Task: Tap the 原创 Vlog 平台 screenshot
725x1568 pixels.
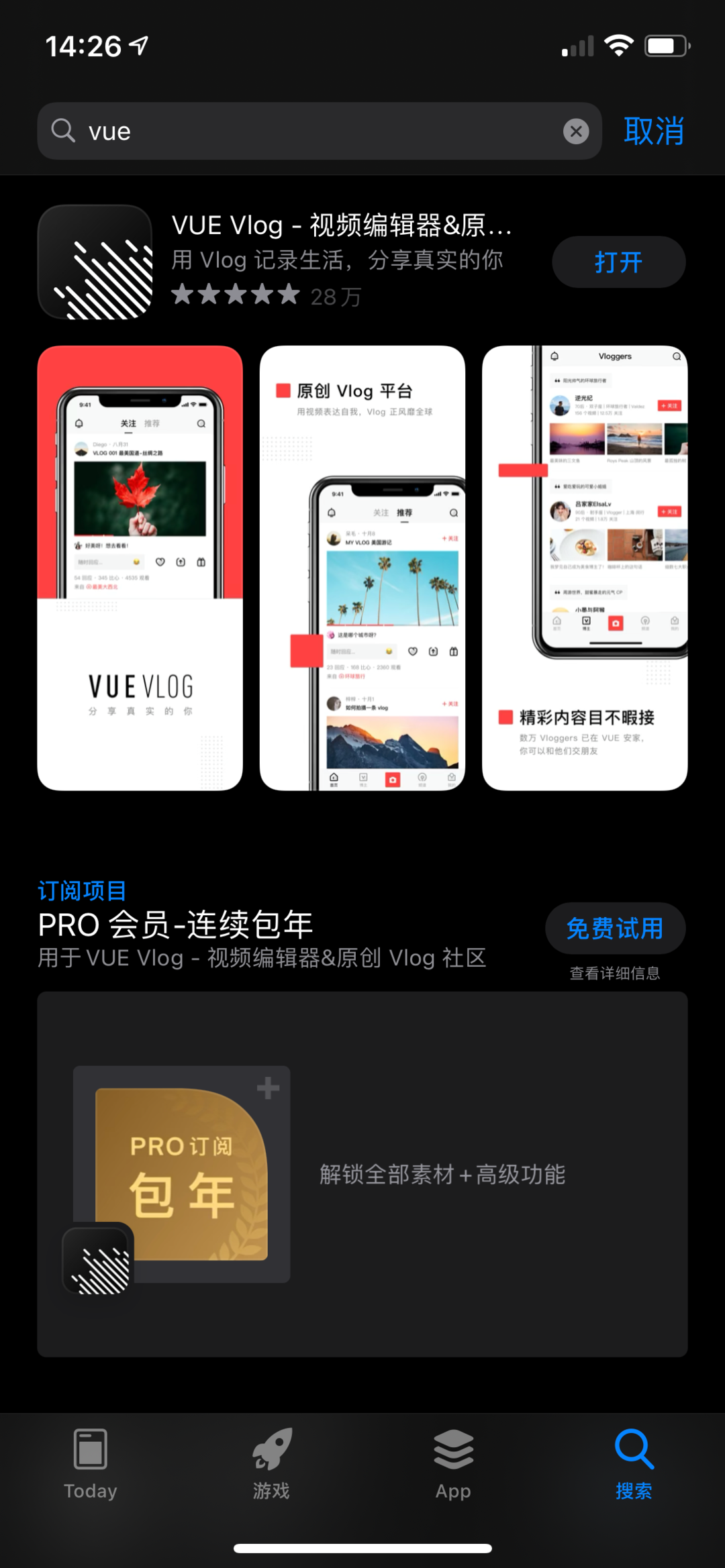Action: click(362, 567)
